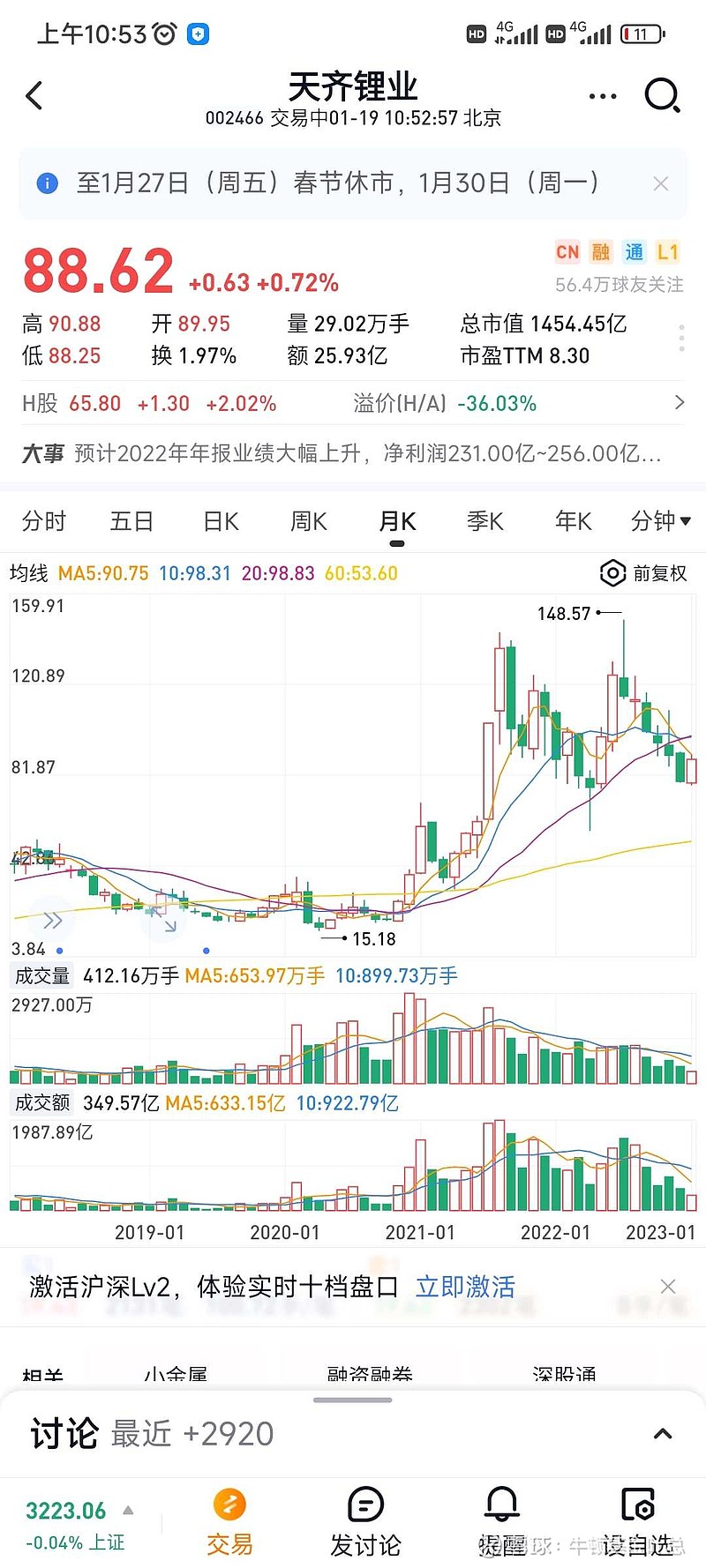
Task: Tap the back arrow to leave 天齐锂业
Action: pos(35,95)
